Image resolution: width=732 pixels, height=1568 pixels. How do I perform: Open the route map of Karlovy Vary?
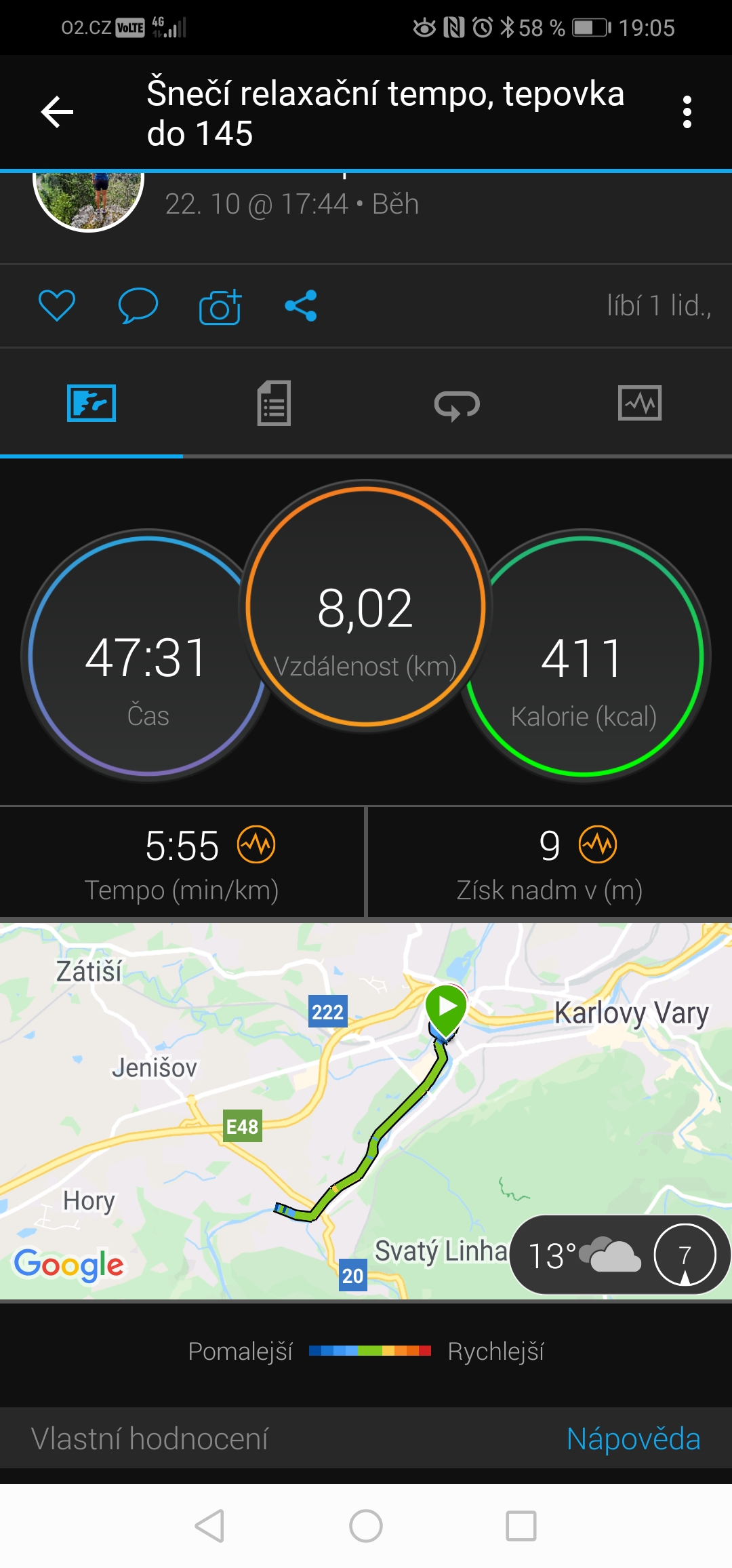pos(366,1111)
